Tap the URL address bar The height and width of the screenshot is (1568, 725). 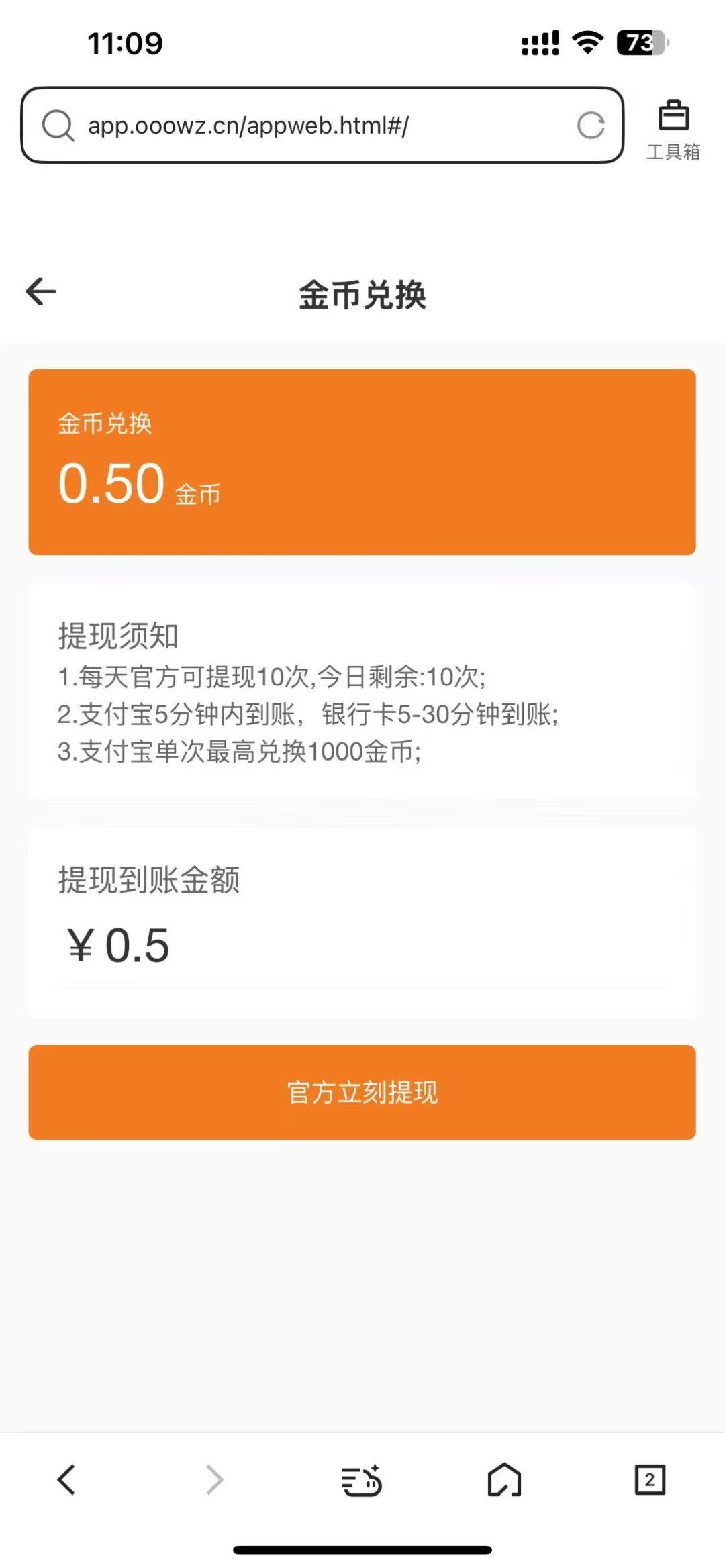[x=322, y=125]
